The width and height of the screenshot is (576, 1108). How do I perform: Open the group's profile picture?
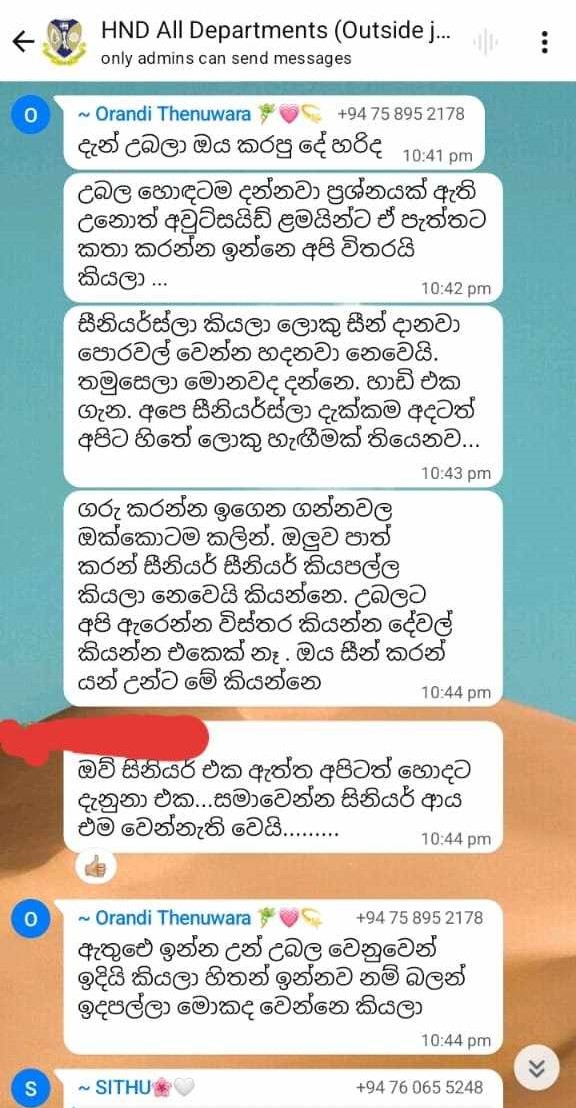coord(64,42)
